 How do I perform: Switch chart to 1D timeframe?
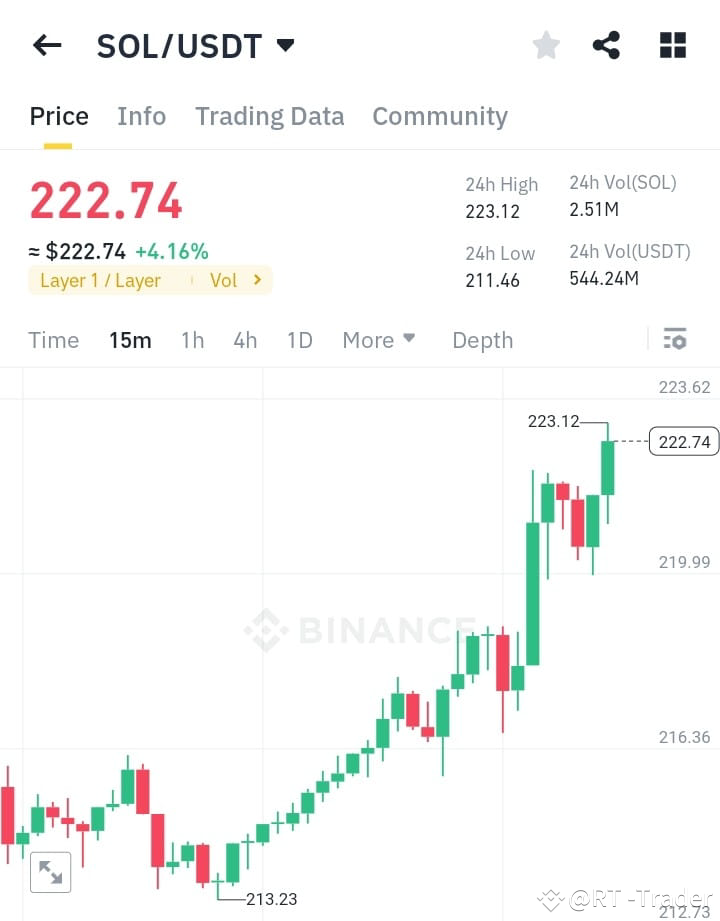(299, 340)
